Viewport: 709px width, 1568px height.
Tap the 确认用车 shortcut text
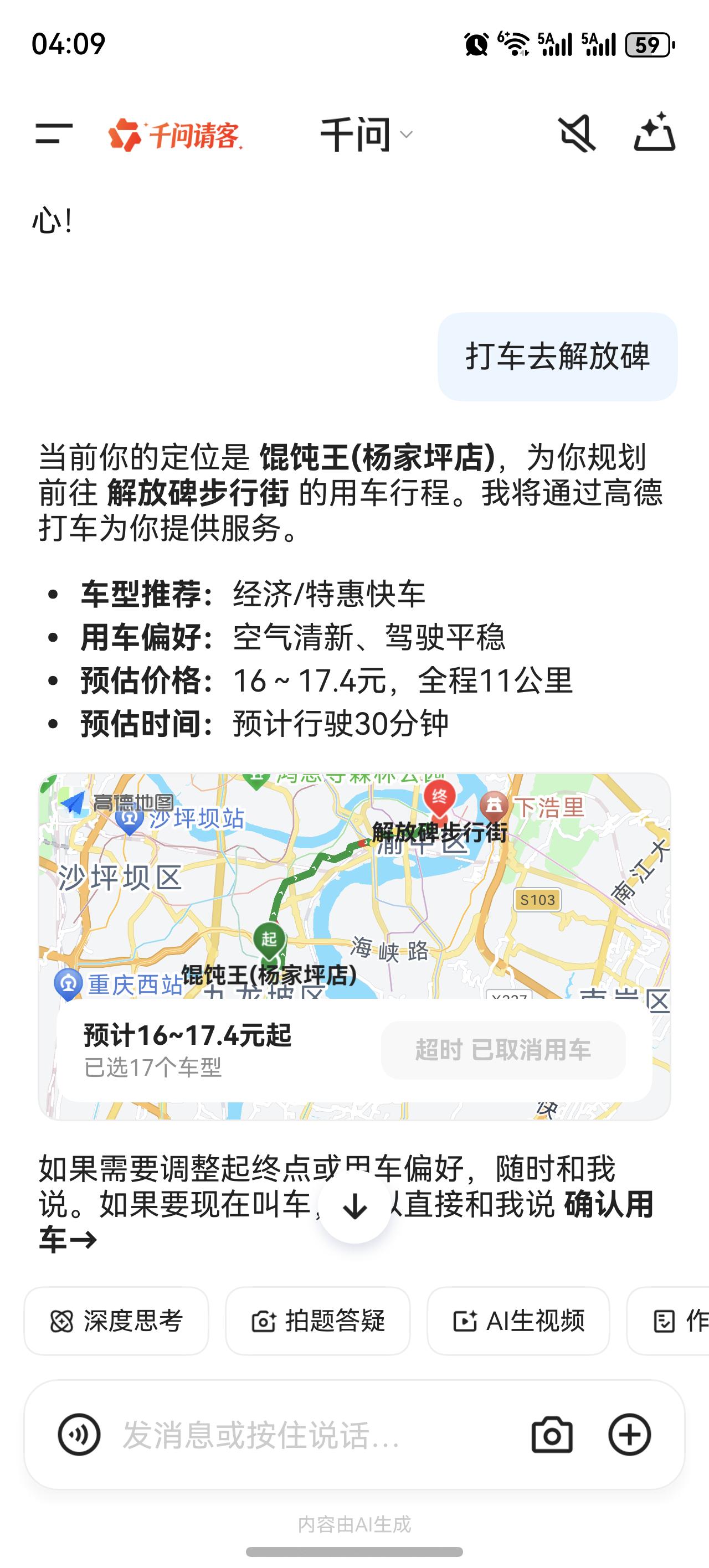[x=608, y=1205]
